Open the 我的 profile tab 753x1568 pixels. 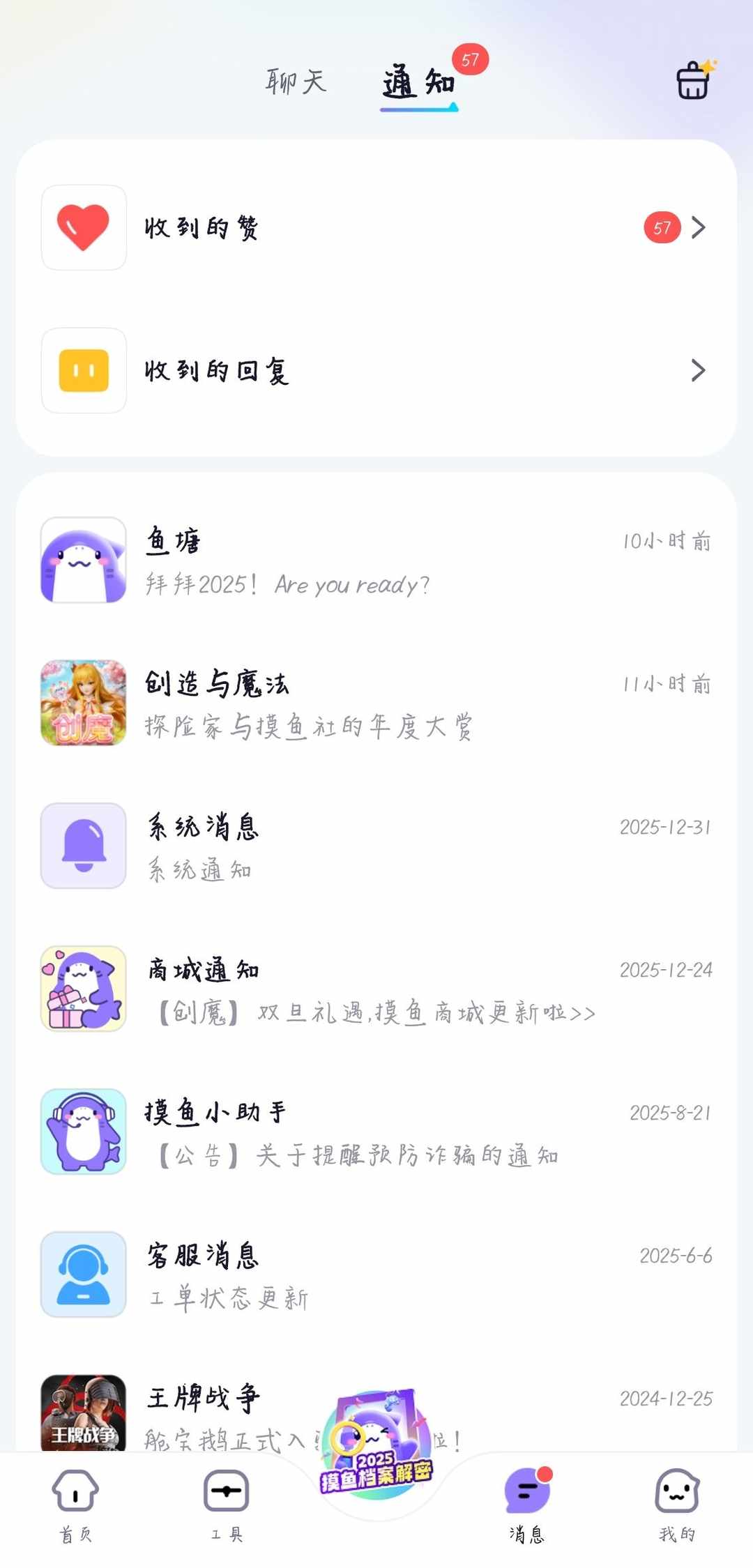[x=677, y=1506]
